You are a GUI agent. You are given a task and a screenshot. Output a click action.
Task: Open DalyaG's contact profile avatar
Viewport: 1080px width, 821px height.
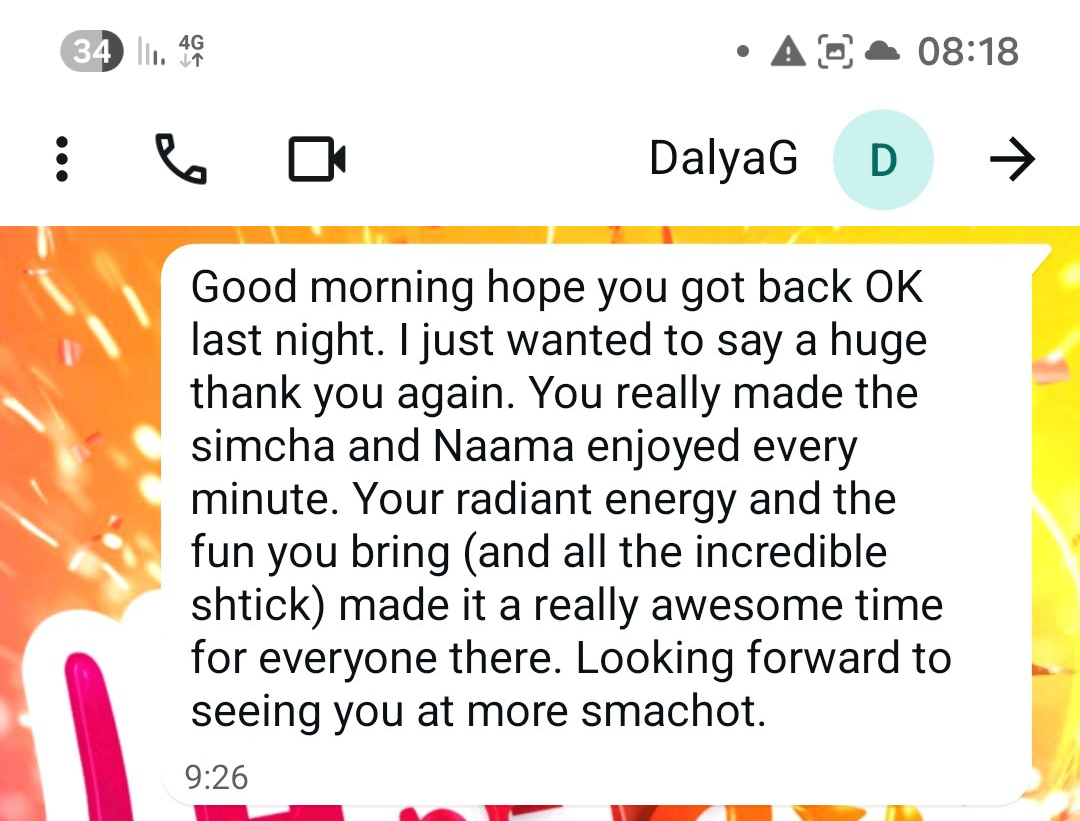pos(882,160)
